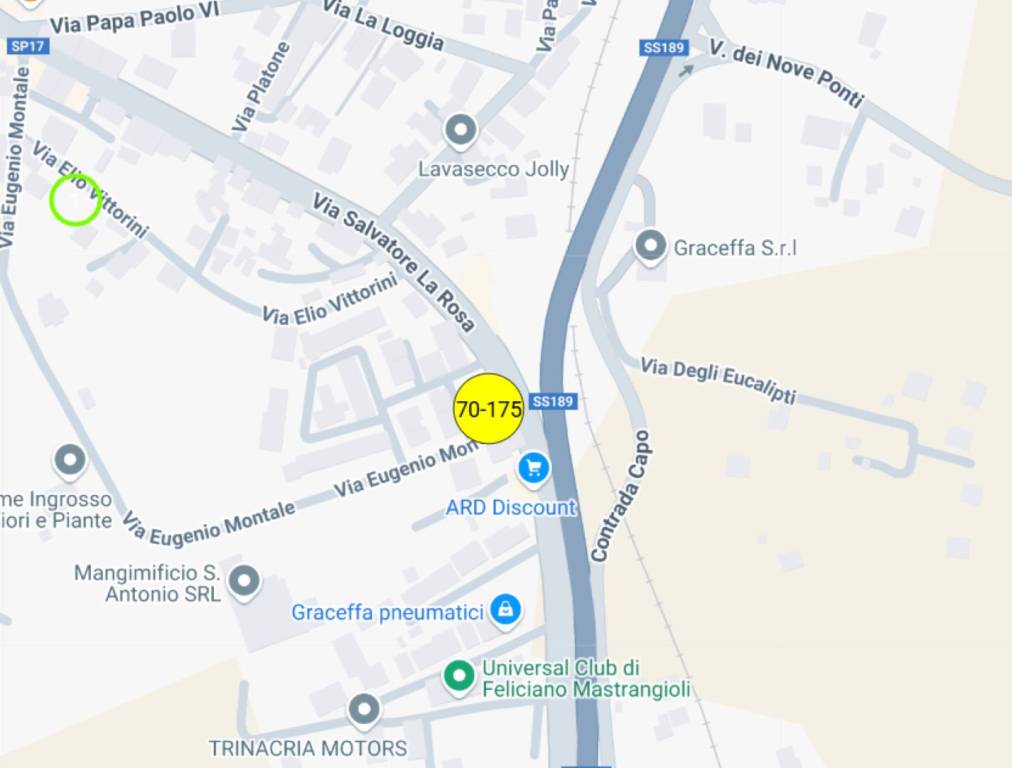Open the Lavasecco Jolly place marker

point(460,129)
